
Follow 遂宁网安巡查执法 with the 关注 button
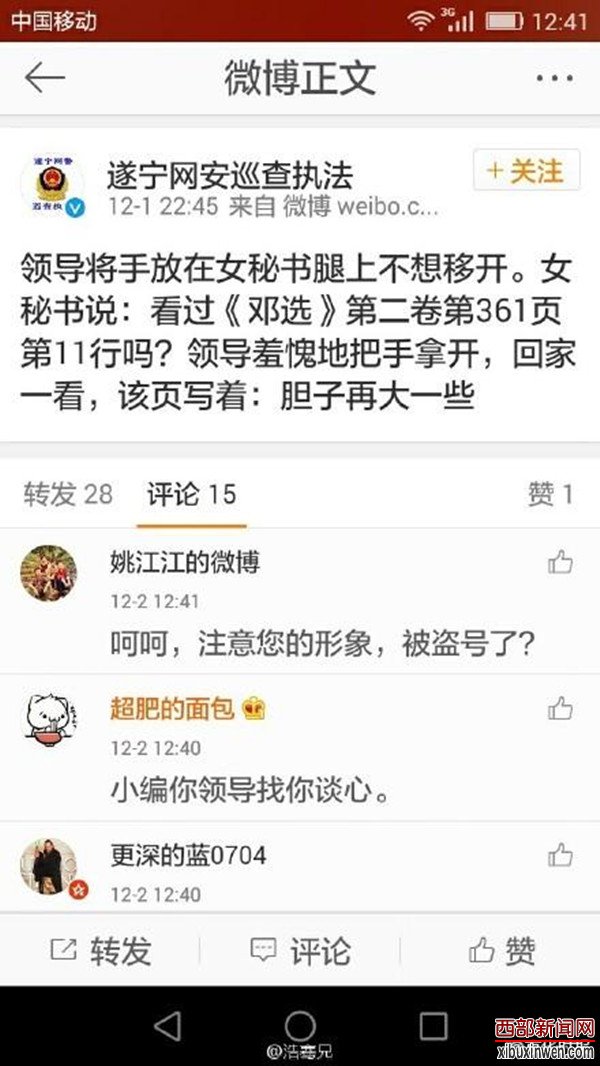pos(526,171)
